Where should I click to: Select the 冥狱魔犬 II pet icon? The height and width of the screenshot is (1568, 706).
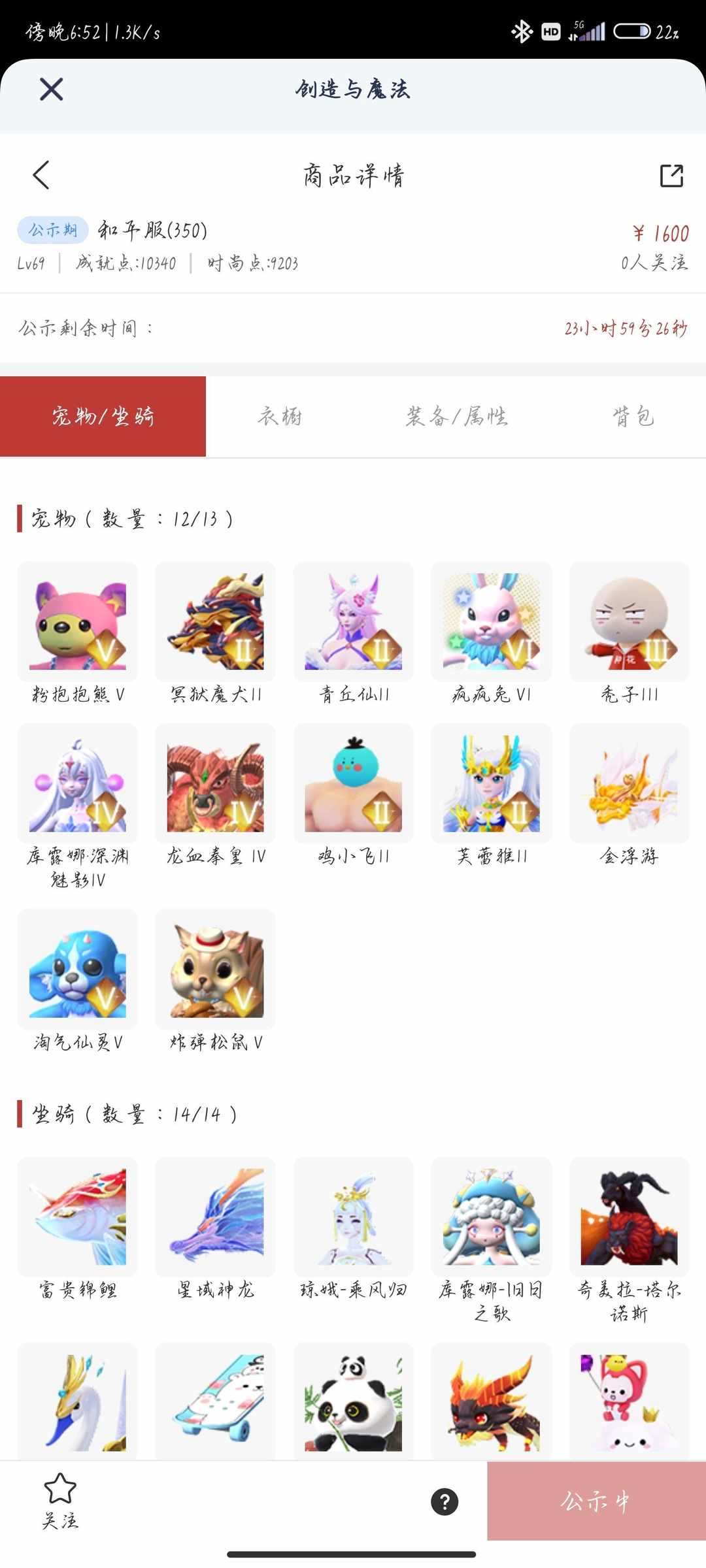[215, 621]
